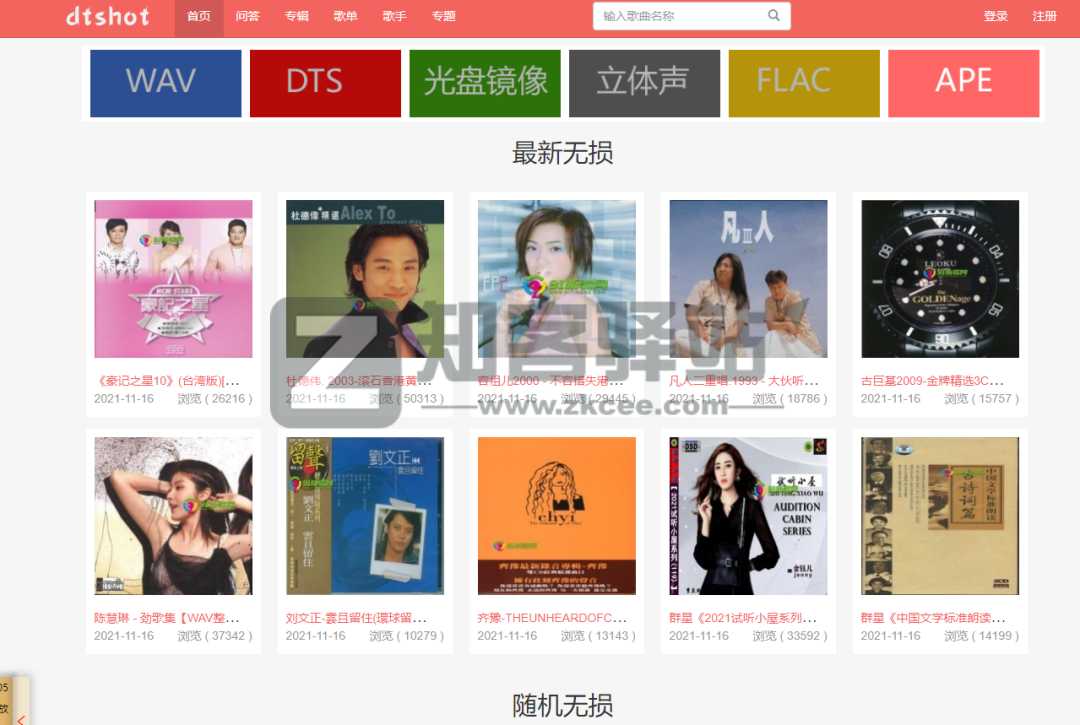Switch to the 歌手 singers tab

(395, 17)
